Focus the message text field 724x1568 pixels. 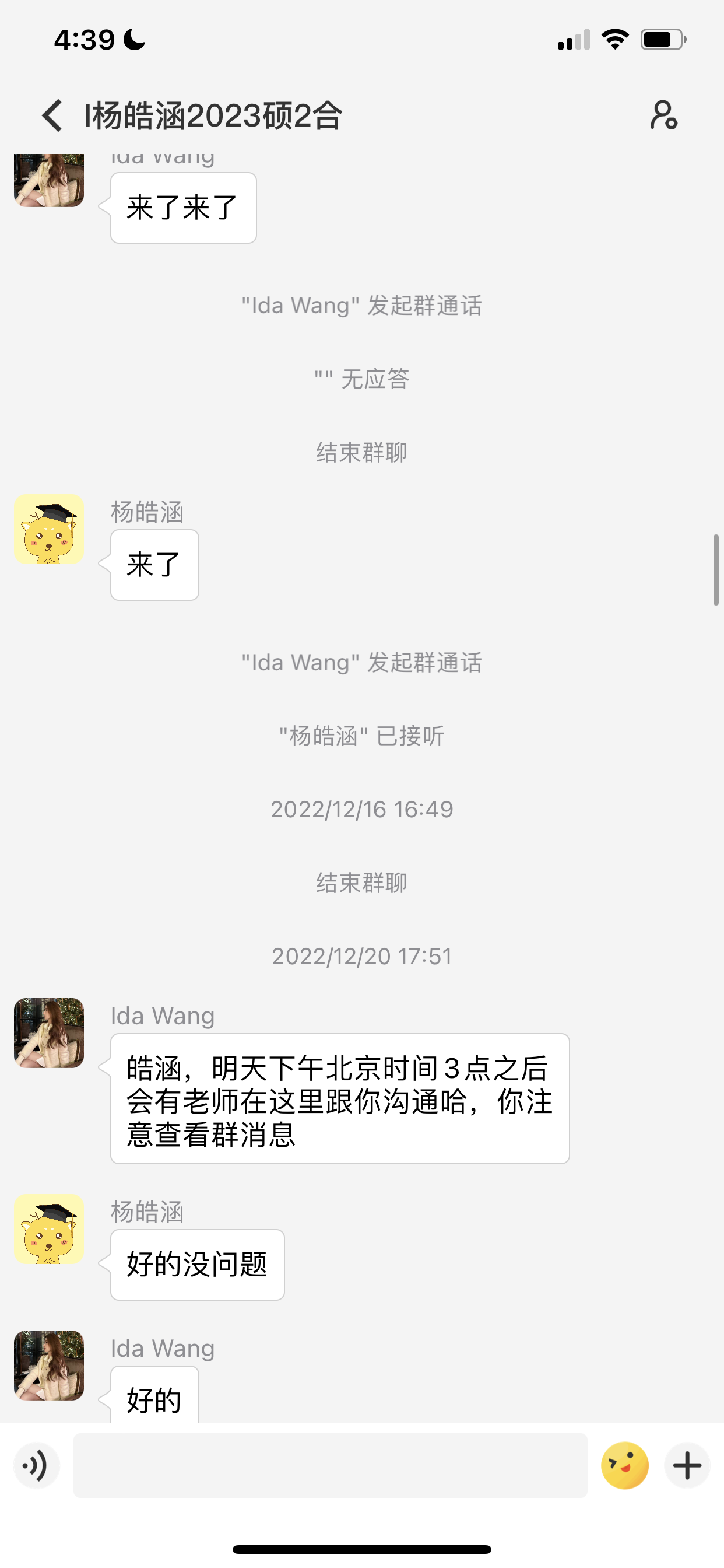331,1466
